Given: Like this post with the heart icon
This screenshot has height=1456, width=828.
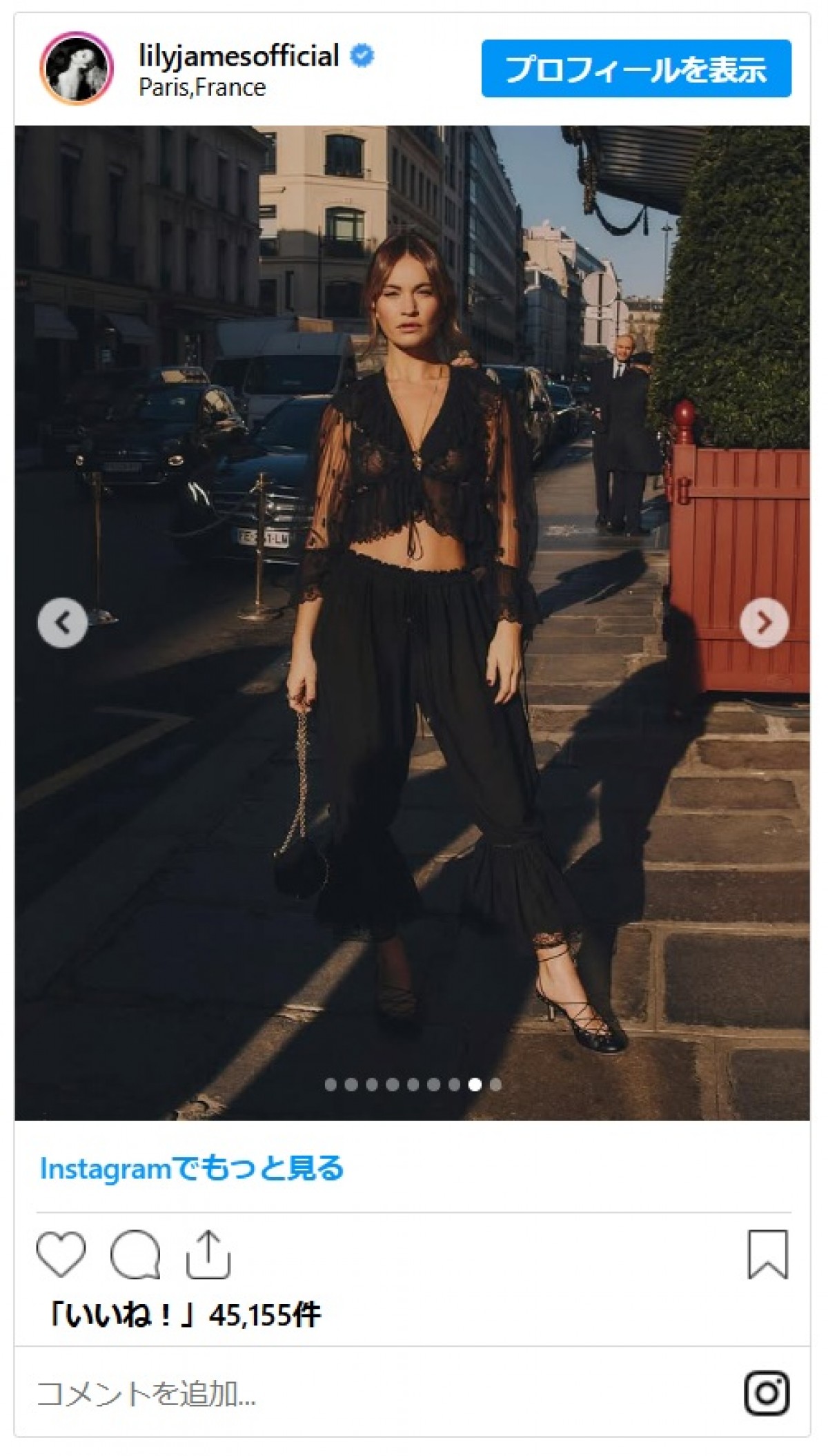Looking at the screenshot, I should (61, 1254).
